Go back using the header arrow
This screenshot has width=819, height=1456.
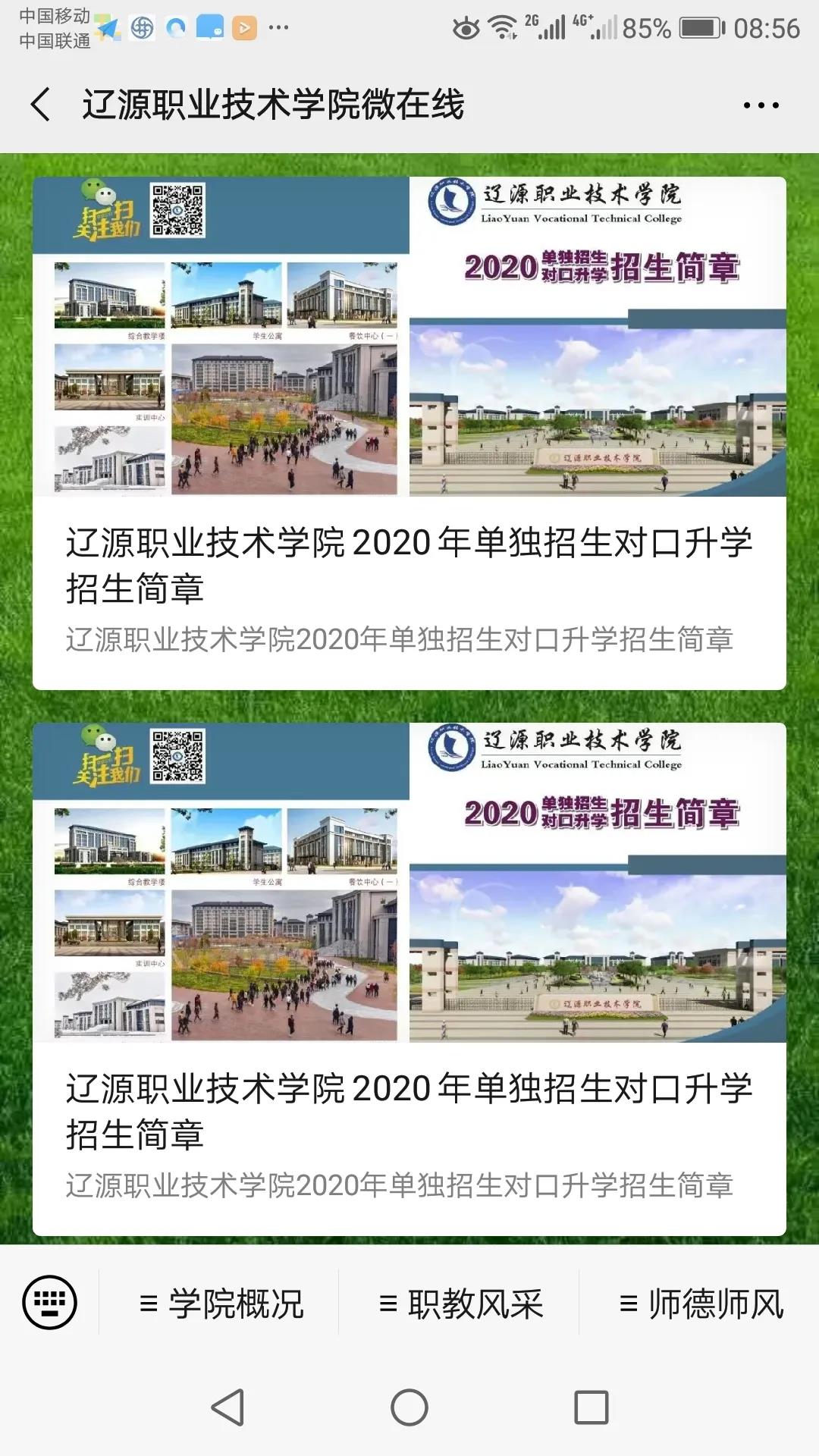point(41,105)
